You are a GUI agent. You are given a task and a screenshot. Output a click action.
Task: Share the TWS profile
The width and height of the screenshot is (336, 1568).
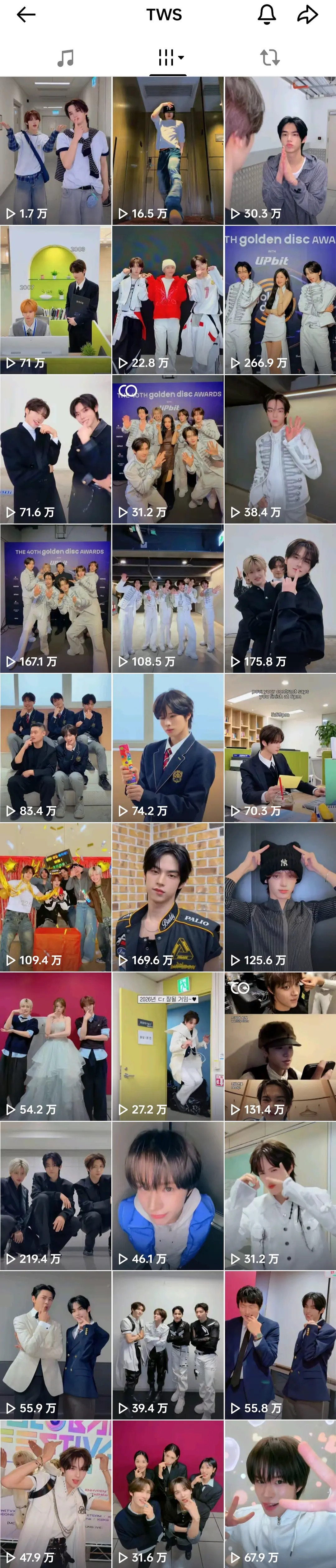pos(307,15)
